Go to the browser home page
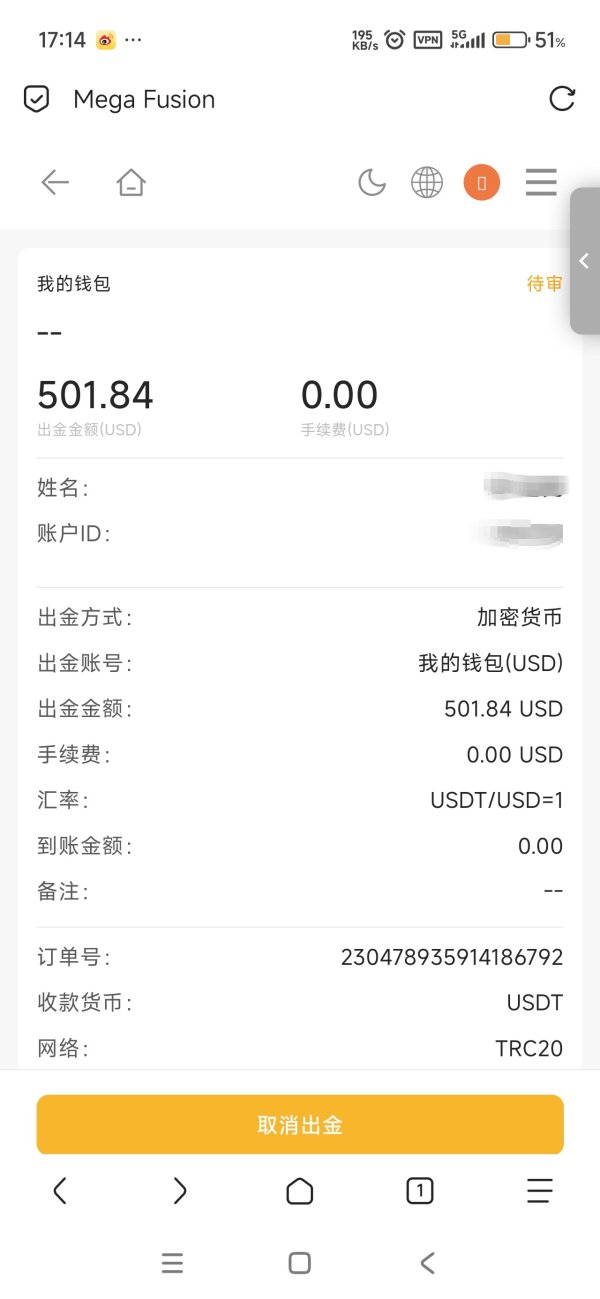This screenshot has width=600, height=1299. pyautogui.click(x=300, y=1190)
